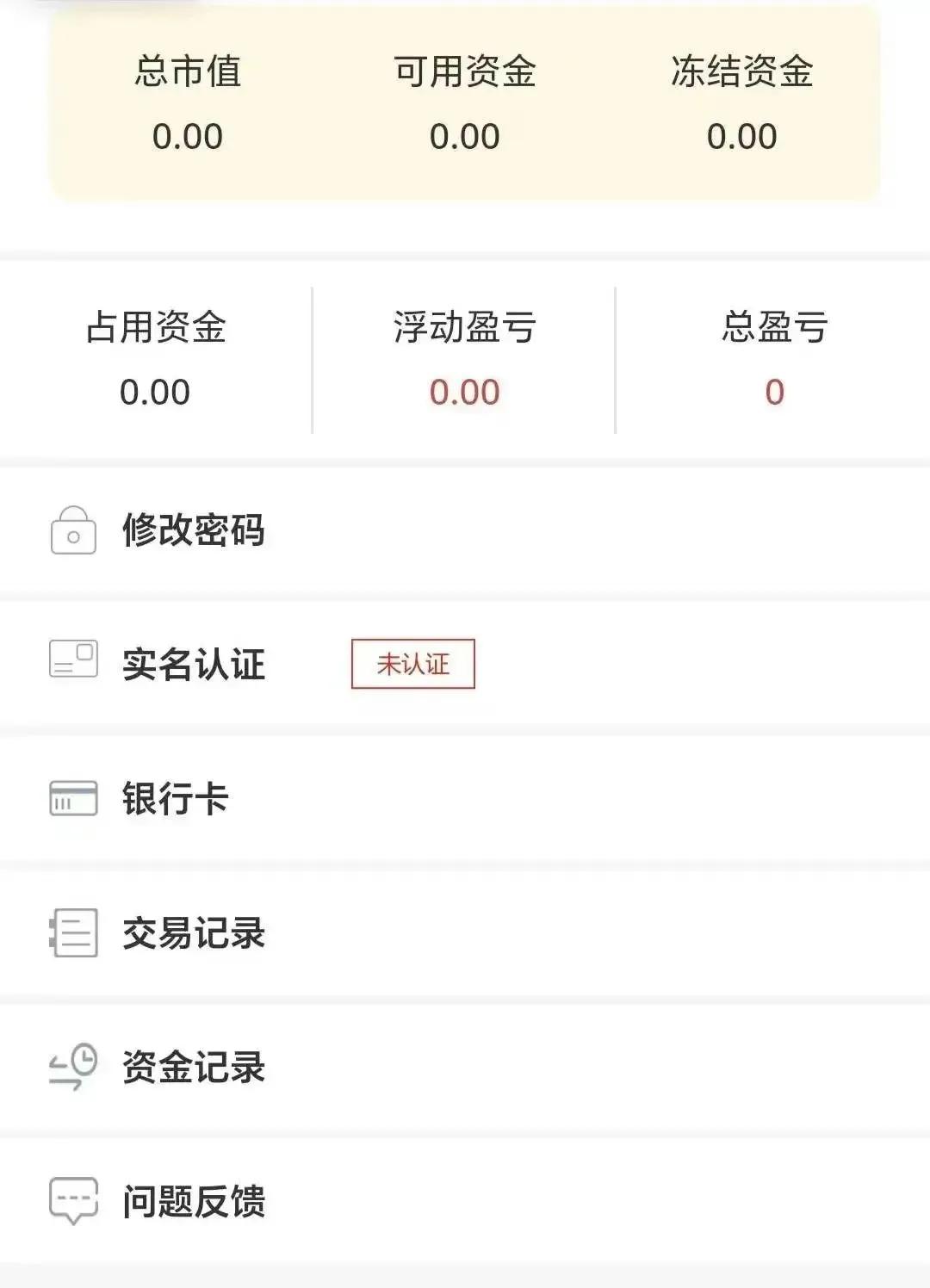Select the red 浮动盈亏 amount

(x=464, y=390)
